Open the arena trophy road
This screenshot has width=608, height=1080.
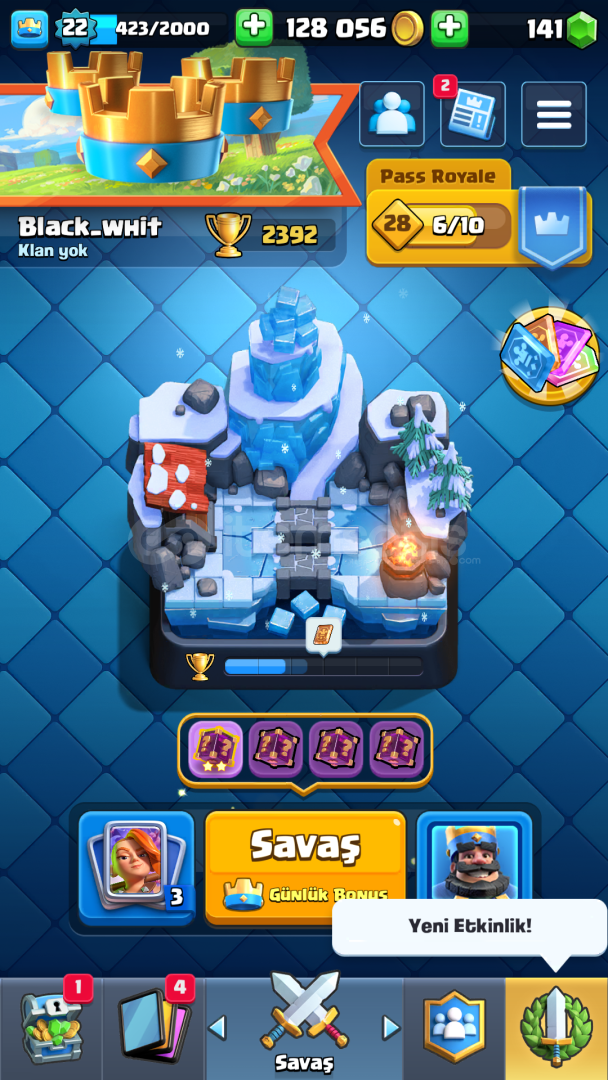(x=304, y=484)
